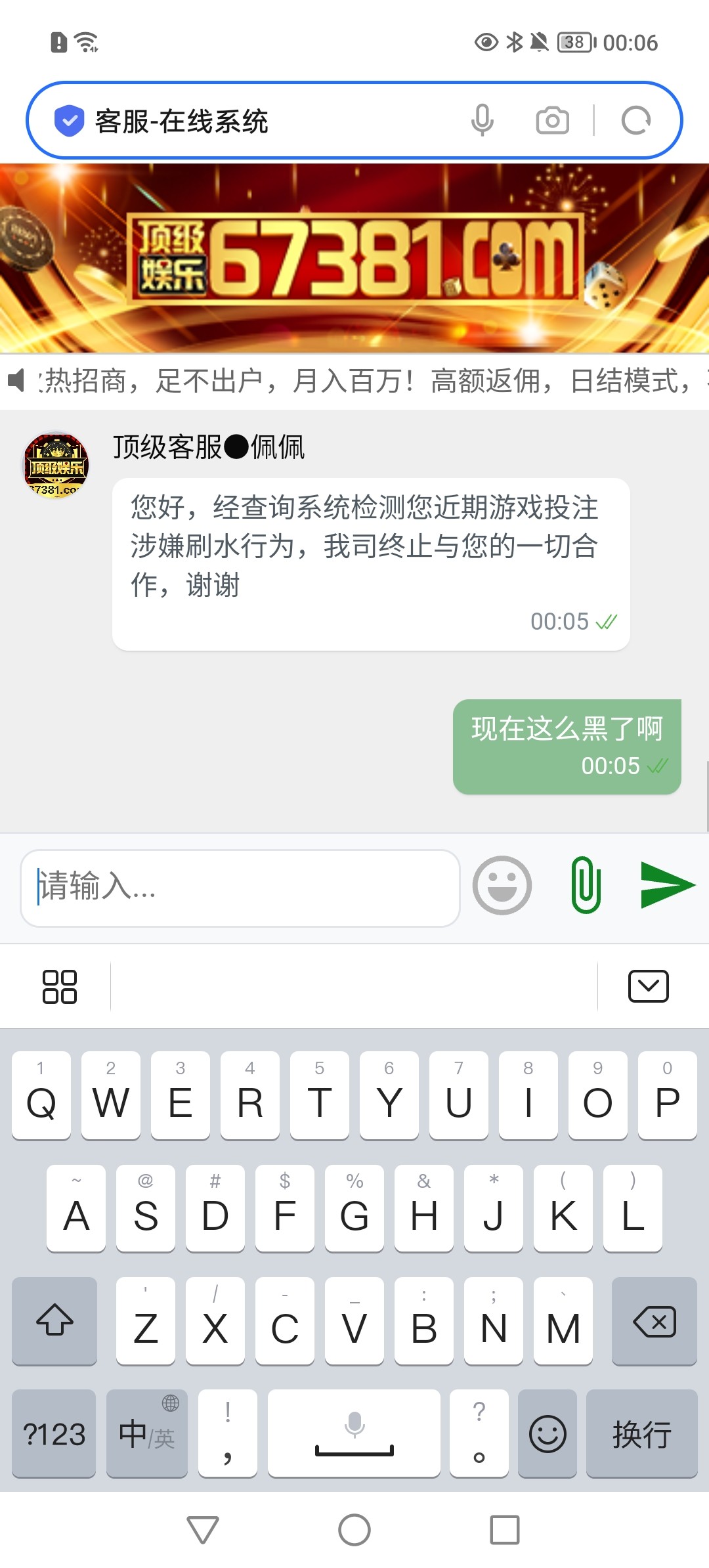Screen dimensions: 709x1568
Task: Tap the shift key on keyboard
Action: 54,1320
